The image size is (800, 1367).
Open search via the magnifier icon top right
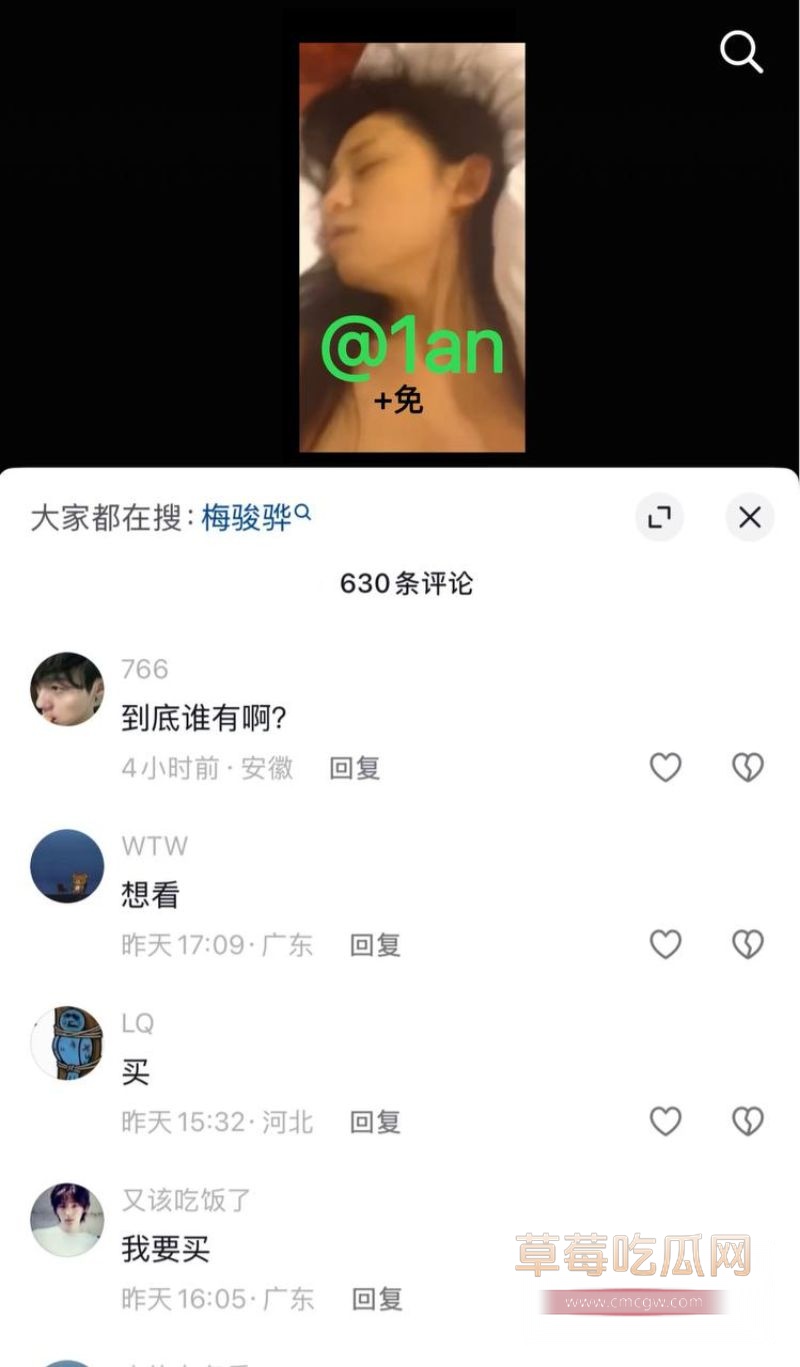(x=741, y=54)
